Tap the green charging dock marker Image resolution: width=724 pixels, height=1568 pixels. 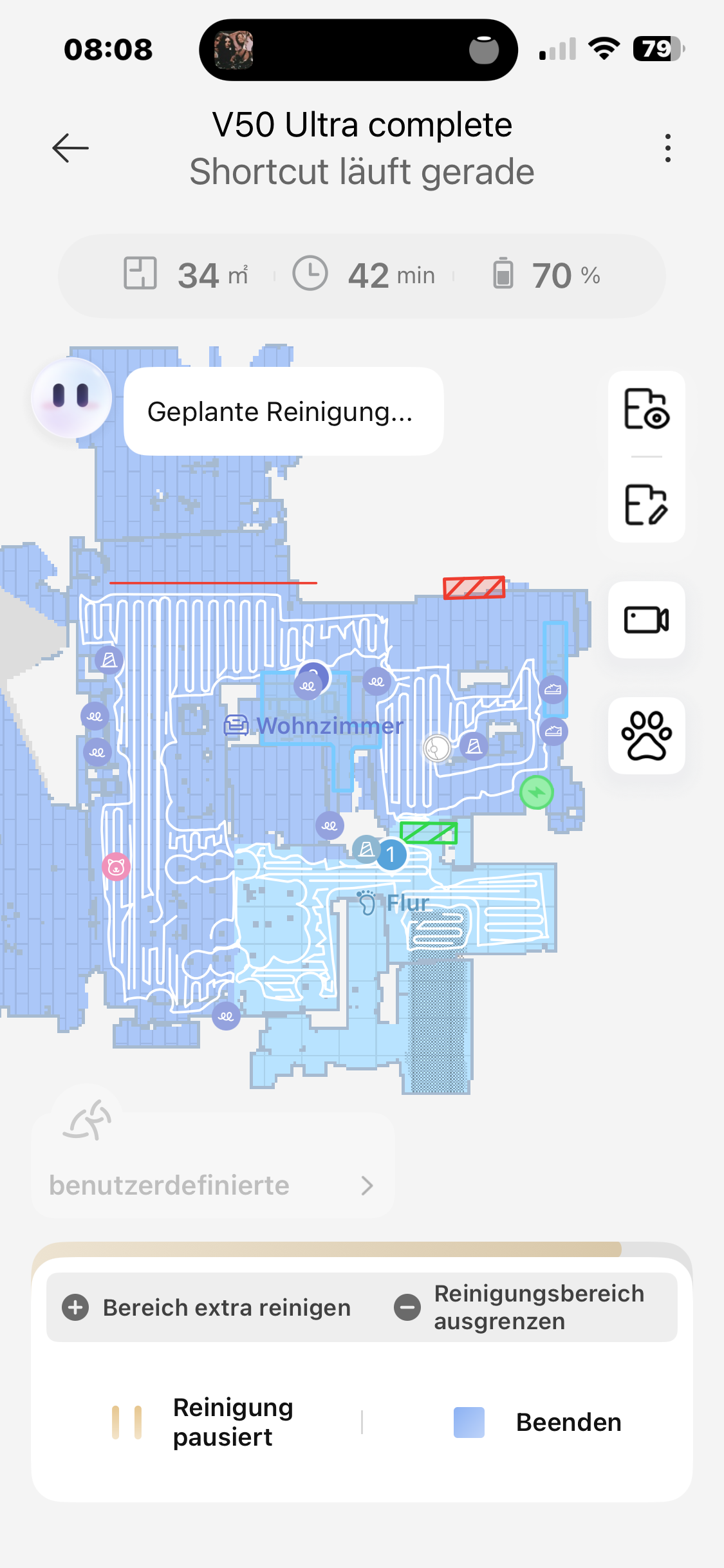(x=536, y=792)
